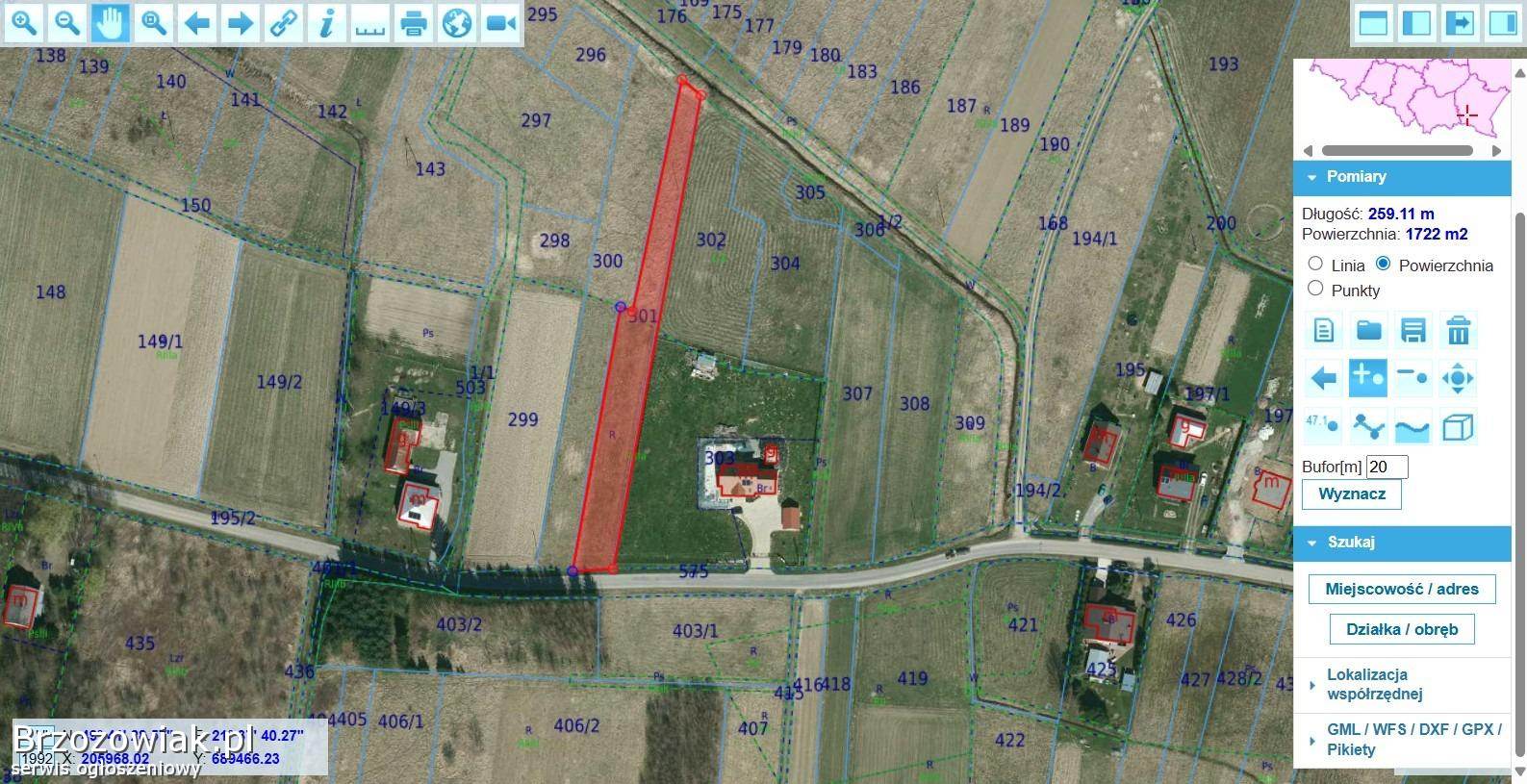
Task: Zoom in with the magnifier plus tool
Action: [24, 22]
